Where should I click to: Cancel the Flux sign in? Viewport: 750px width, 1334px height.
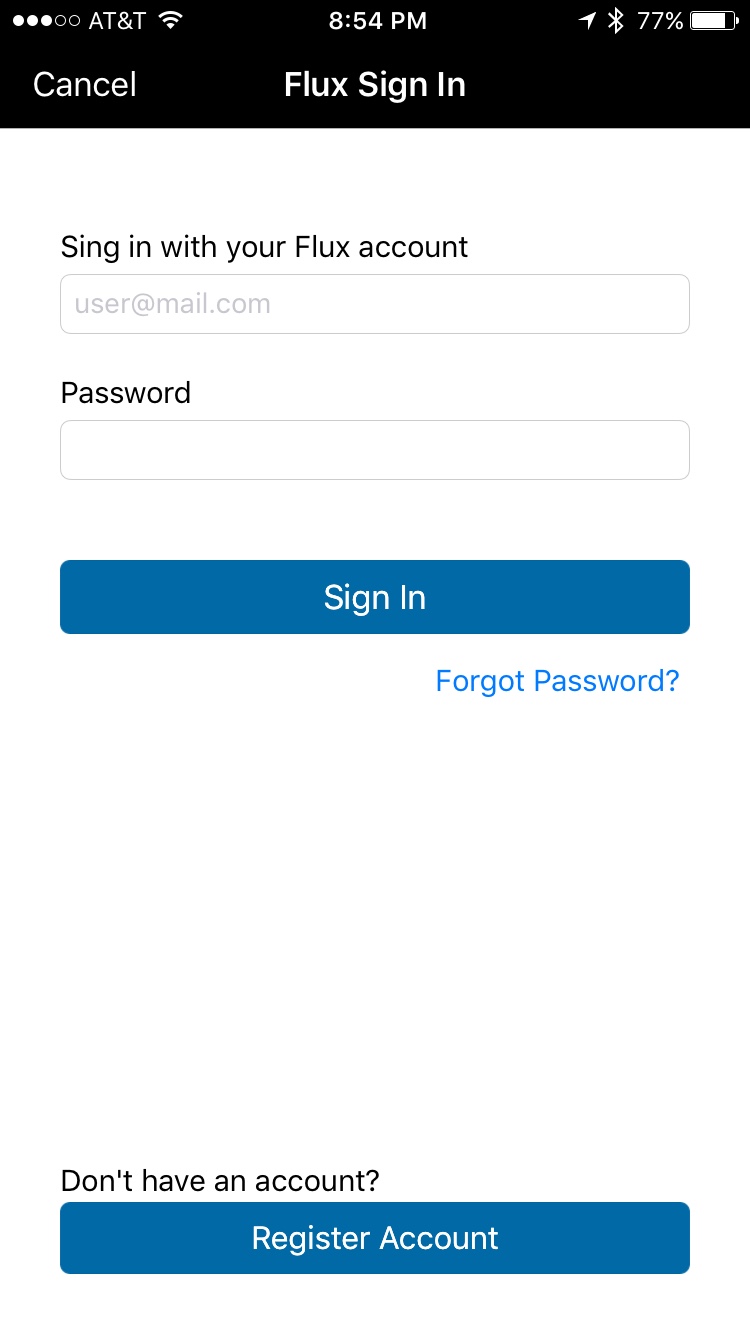(x=85, y=85)
